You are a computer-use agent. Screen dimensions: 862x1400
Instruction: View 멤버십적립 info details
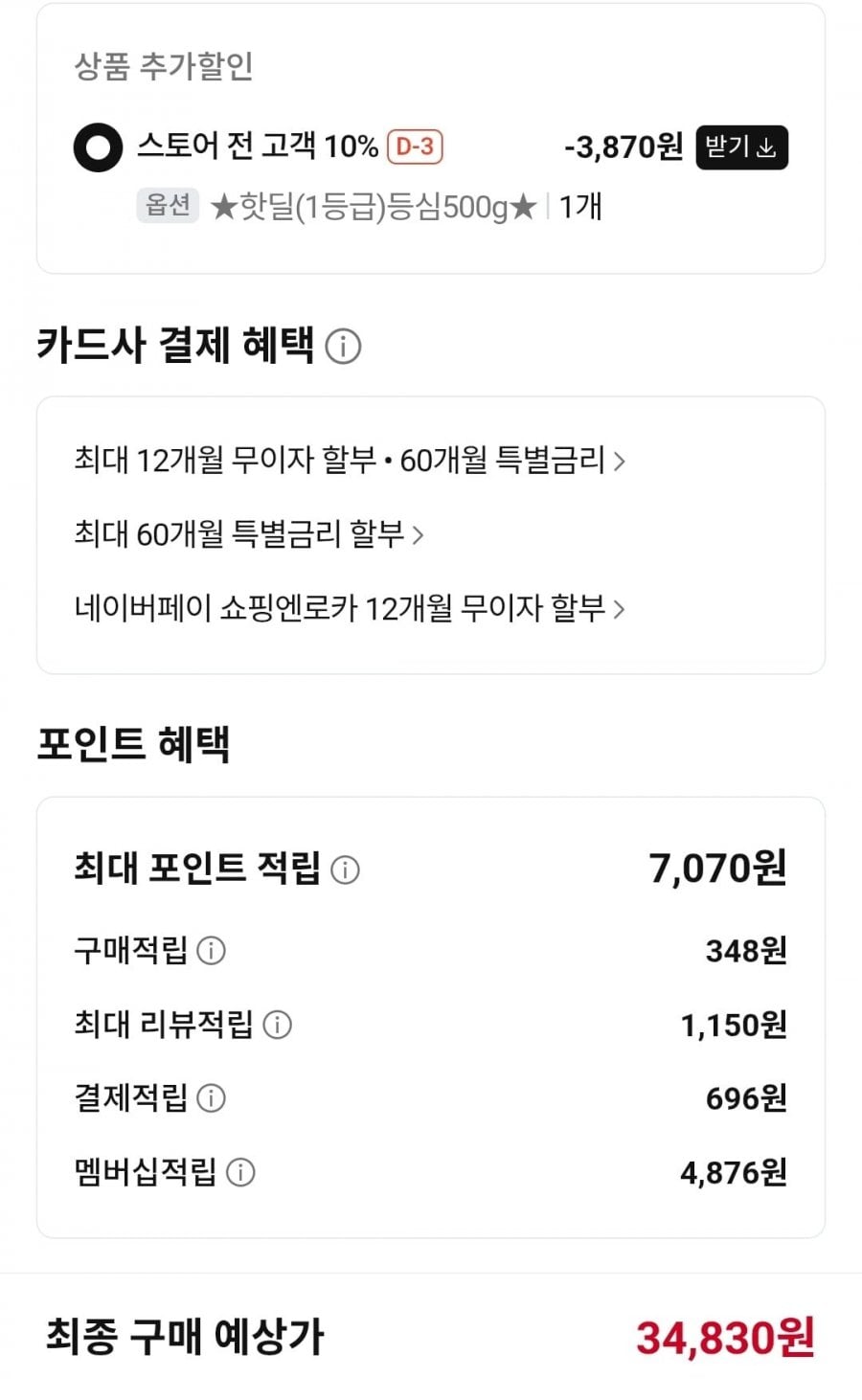coord(240,1171)
